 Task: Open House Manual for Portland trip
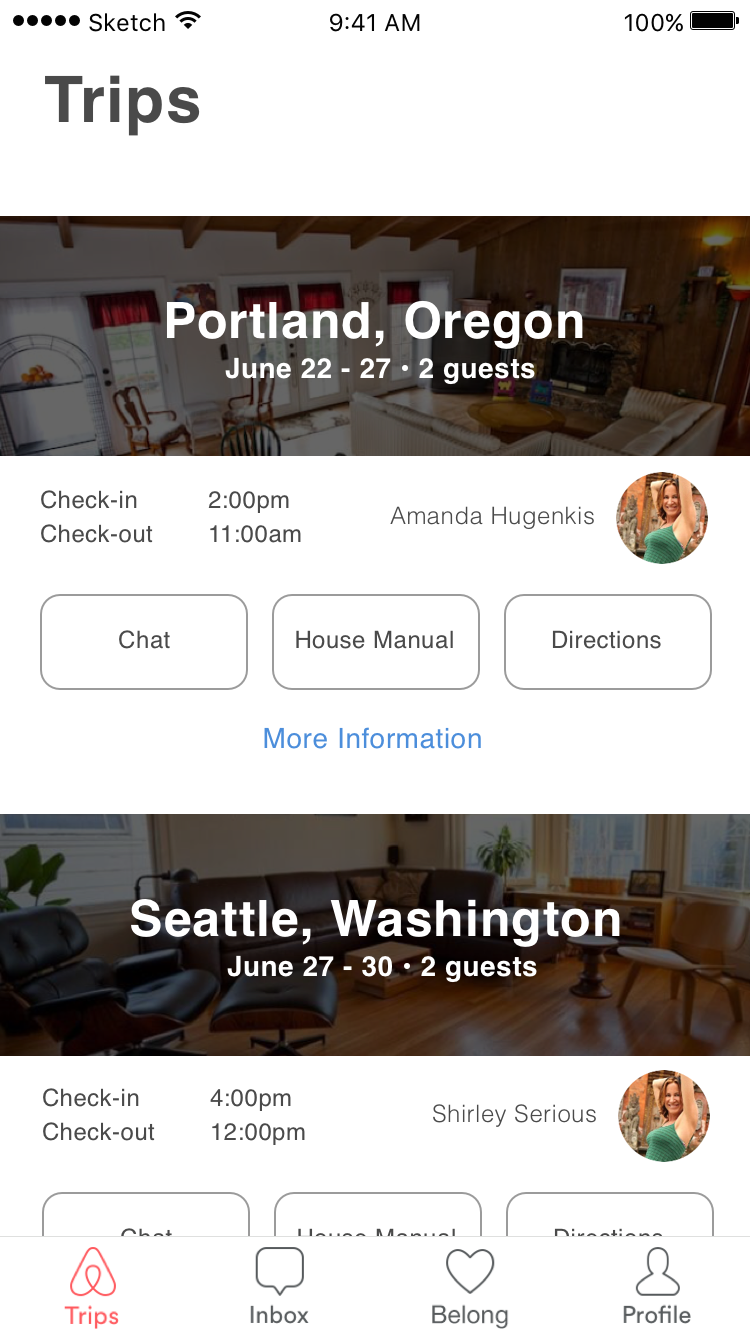pyautogui.click(x=375, y=642)
